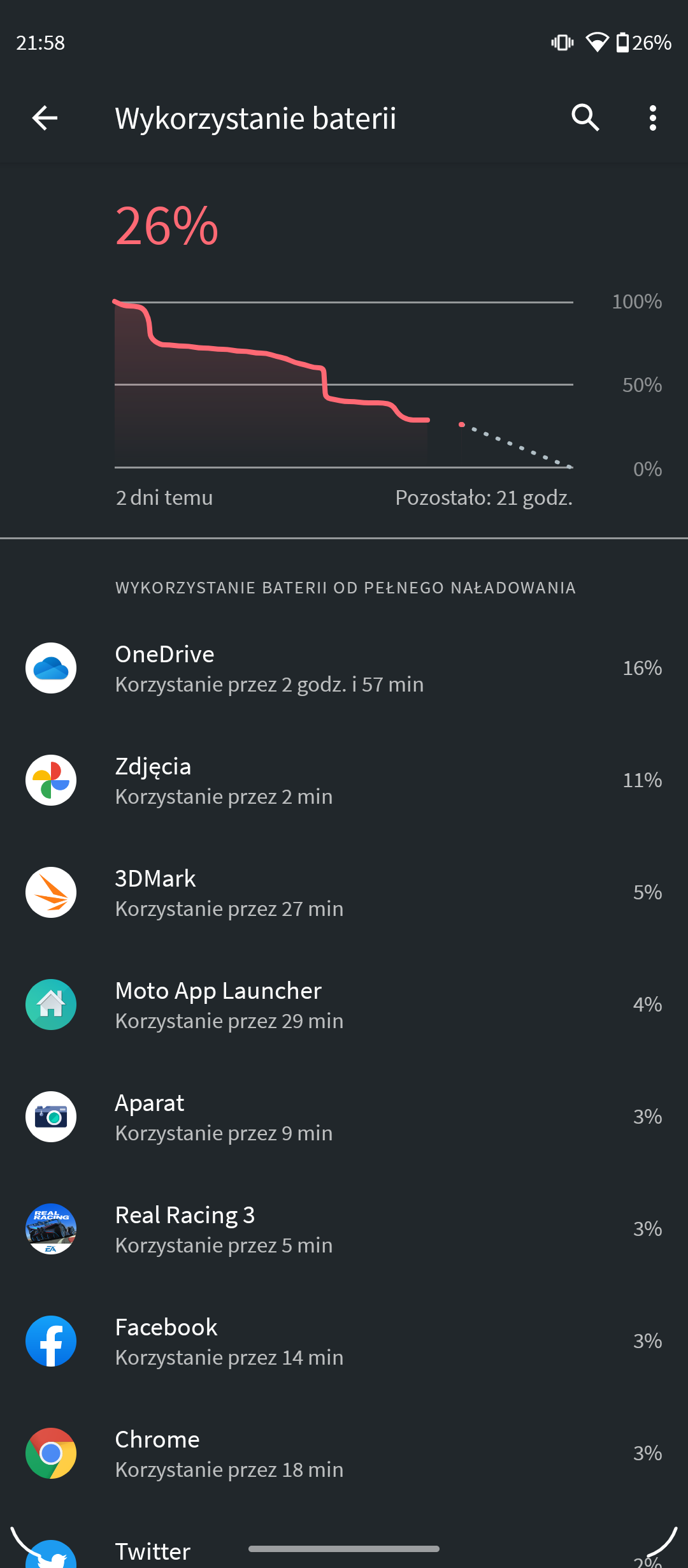View 3DMark battery usage details
688x1568 pixels.
344,892
